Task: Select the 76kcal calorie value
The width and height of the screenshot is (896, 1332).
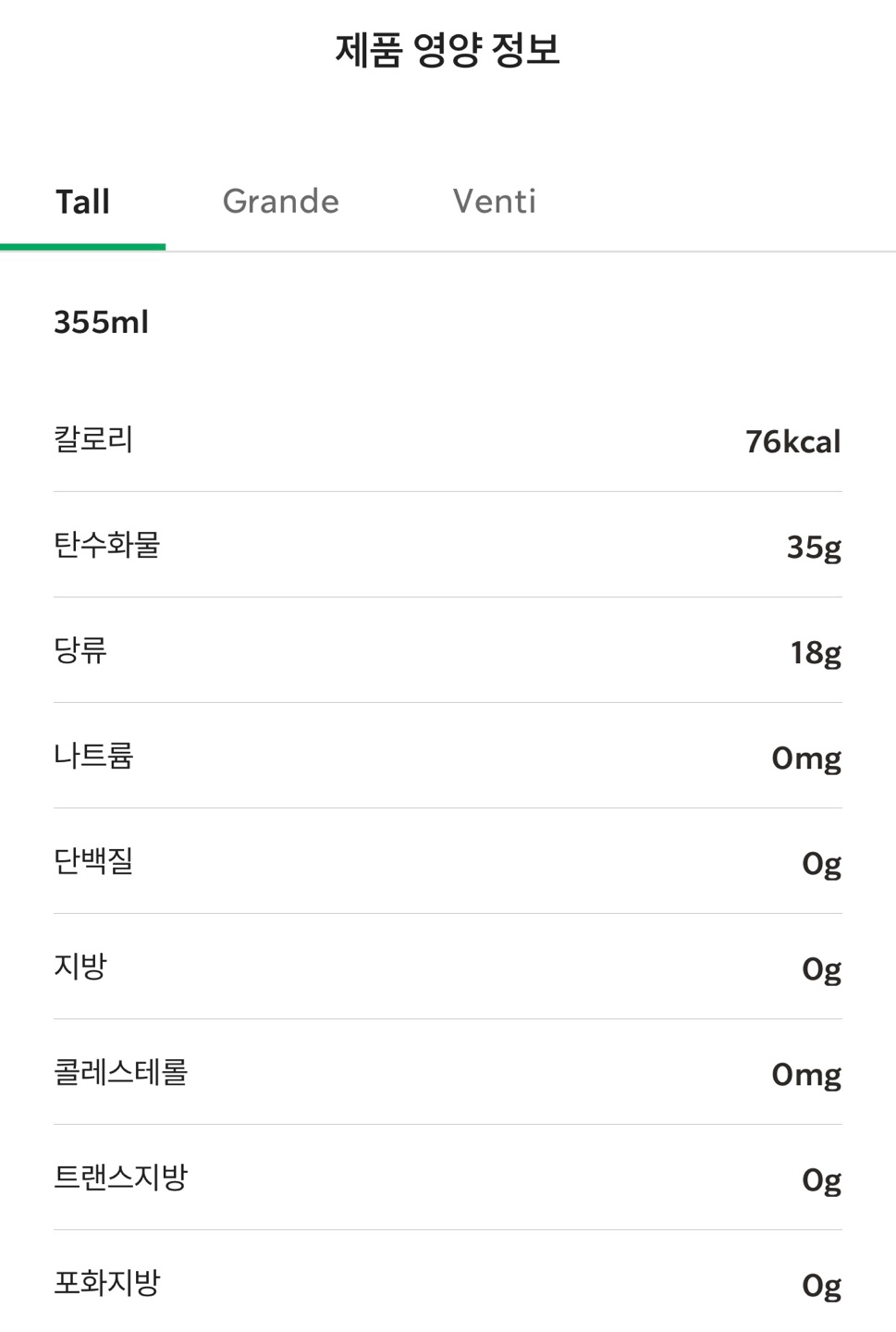Action: click(792, 441)
